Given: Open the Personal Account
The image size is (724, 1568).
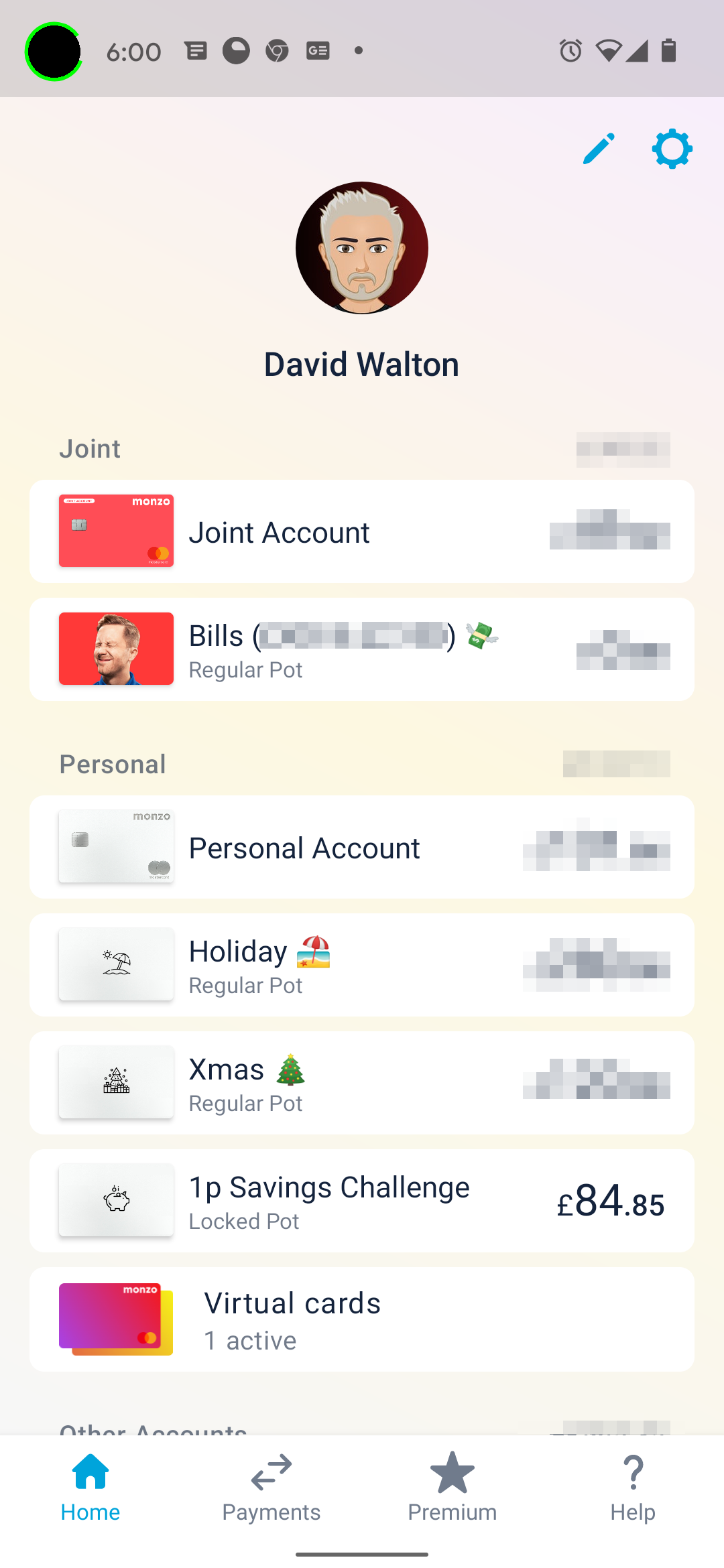Looking at the screenshot, I should point(362,847).
